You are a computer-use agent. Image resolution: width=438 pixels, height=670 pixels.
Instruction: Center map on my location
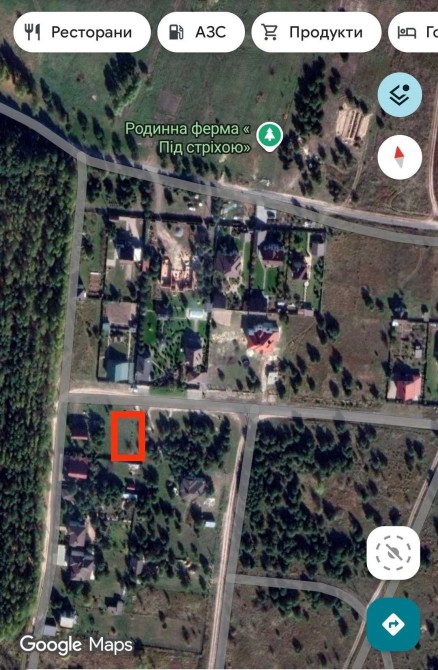tap(393, 552)
